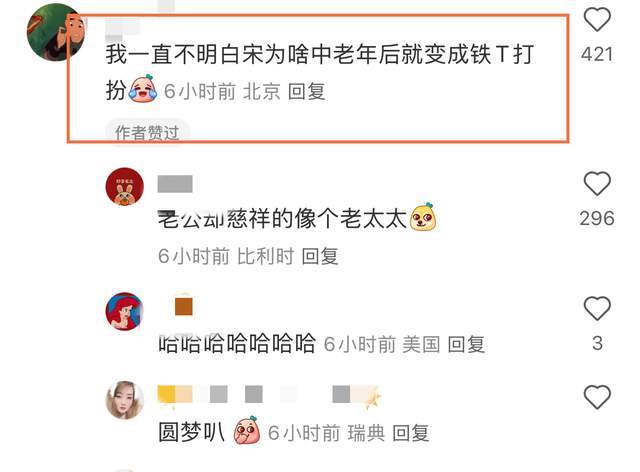Like the comment with 296 likes

click(597, 184)
